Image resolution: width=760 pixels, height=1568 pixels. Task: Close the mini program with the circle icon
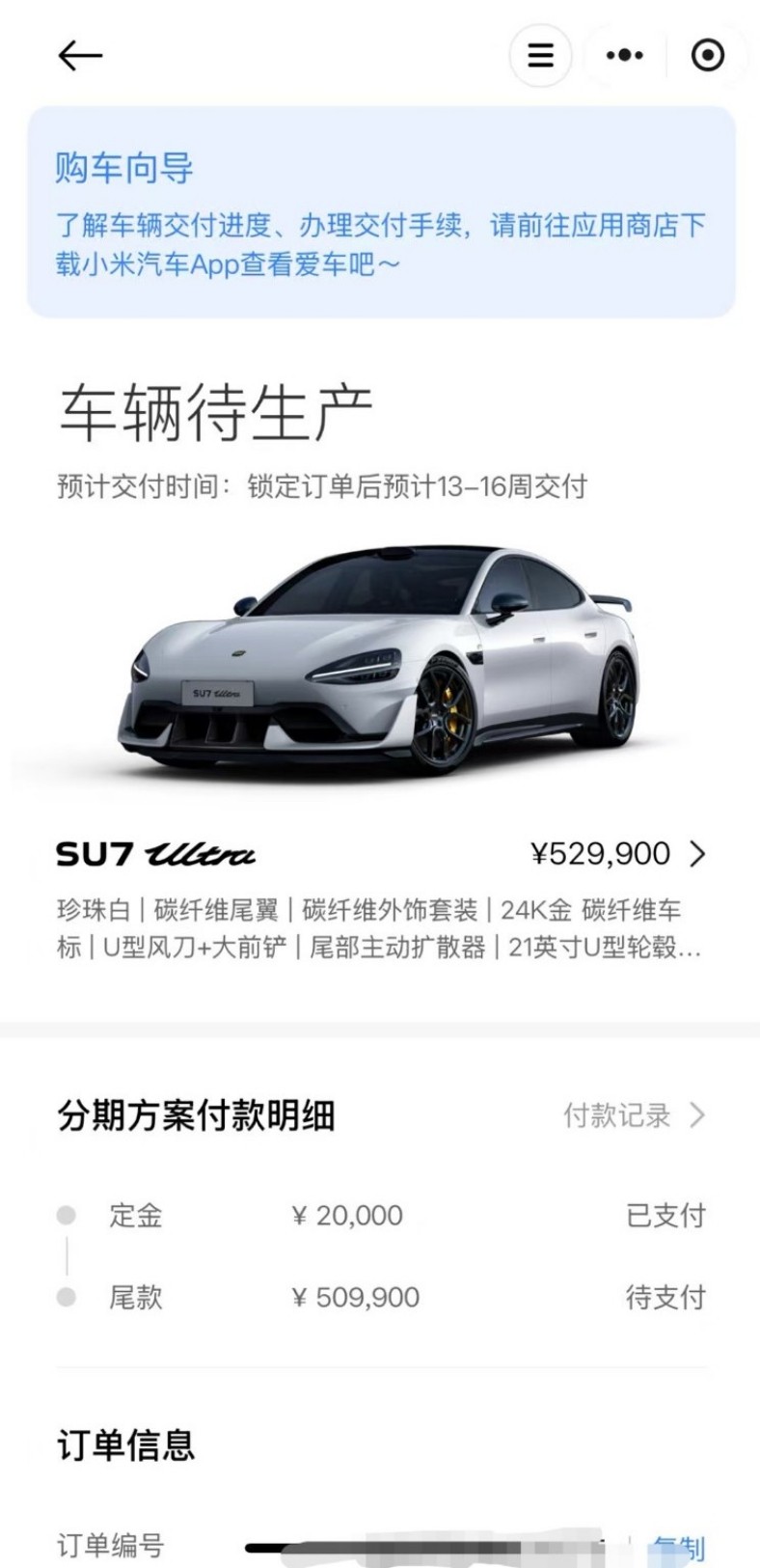pyautogui.click(x=708, y=55)
